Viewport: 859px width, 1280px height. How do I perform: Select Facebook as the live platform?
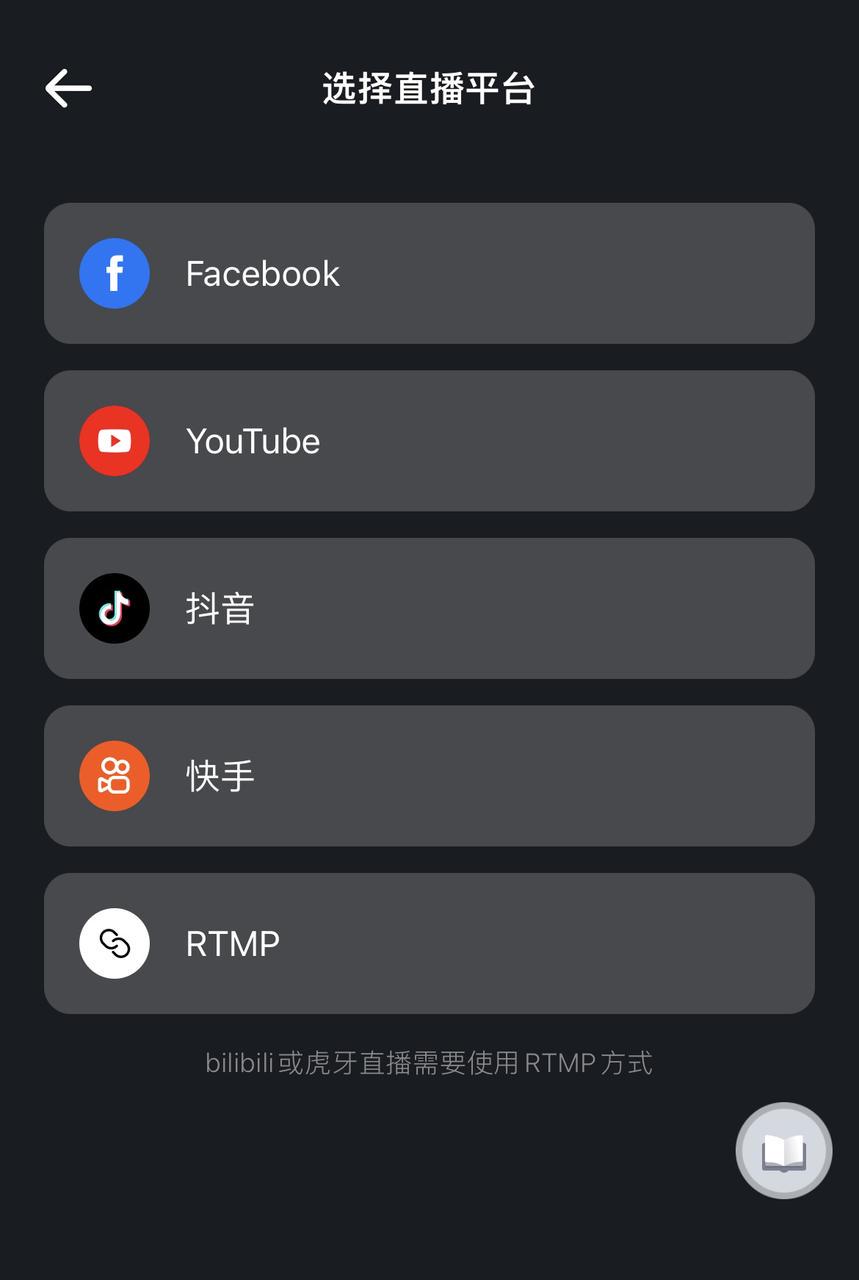[x=429, y=273]
